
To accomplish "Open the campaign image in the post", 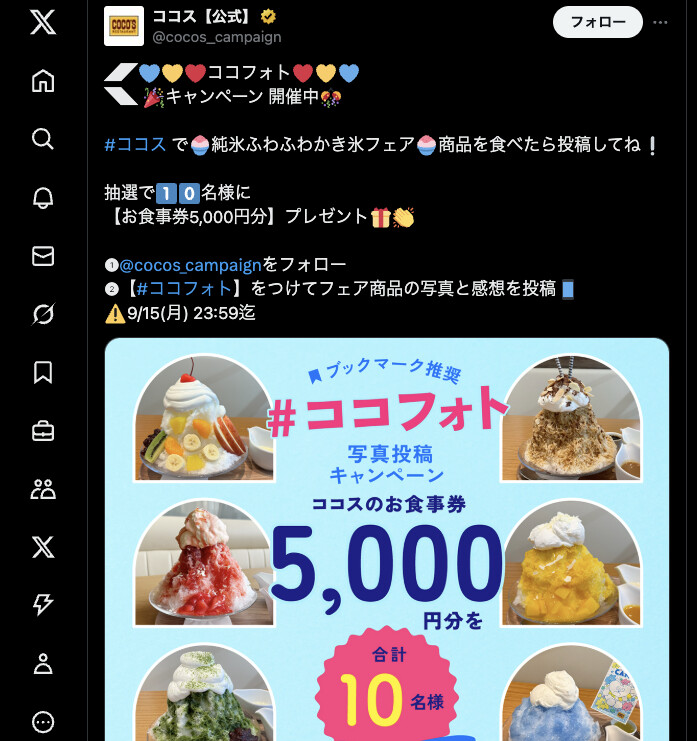I will pos(386,540).
